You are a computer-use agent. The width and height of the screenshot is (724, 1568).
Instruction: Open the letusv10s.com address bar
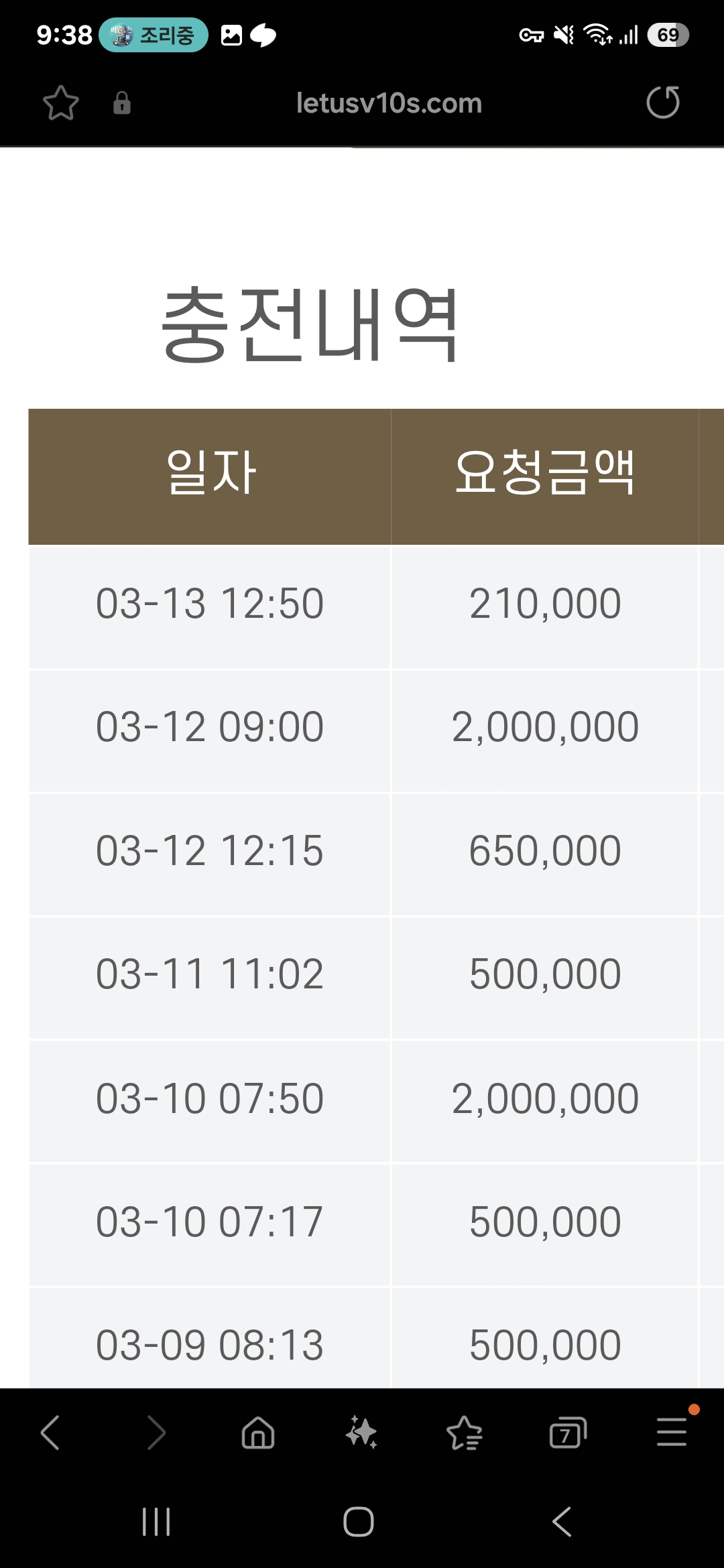(389, 103)
